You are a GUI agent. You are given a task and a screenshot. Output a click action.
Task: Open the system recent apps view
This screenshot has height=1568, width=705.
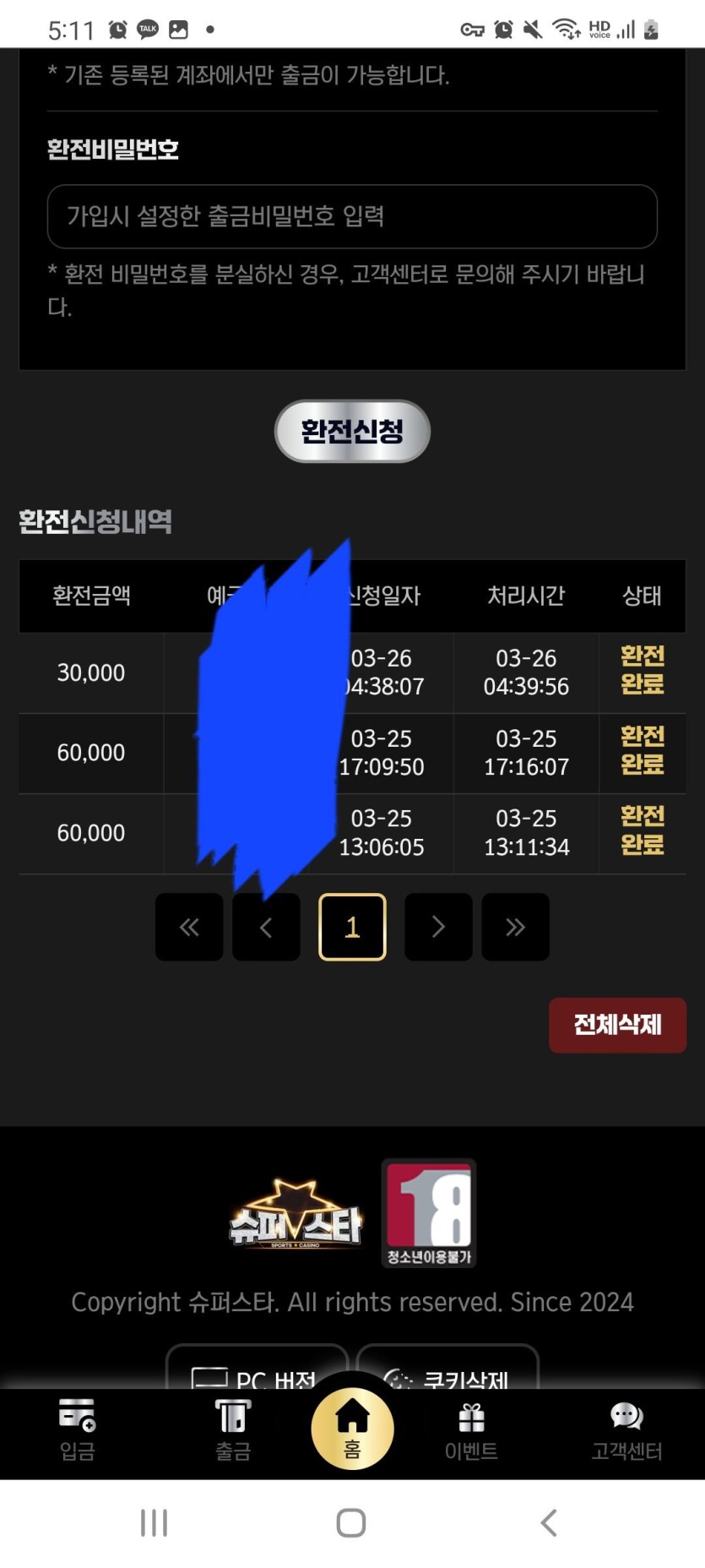pyautogui.click(x=154, y=1522)
